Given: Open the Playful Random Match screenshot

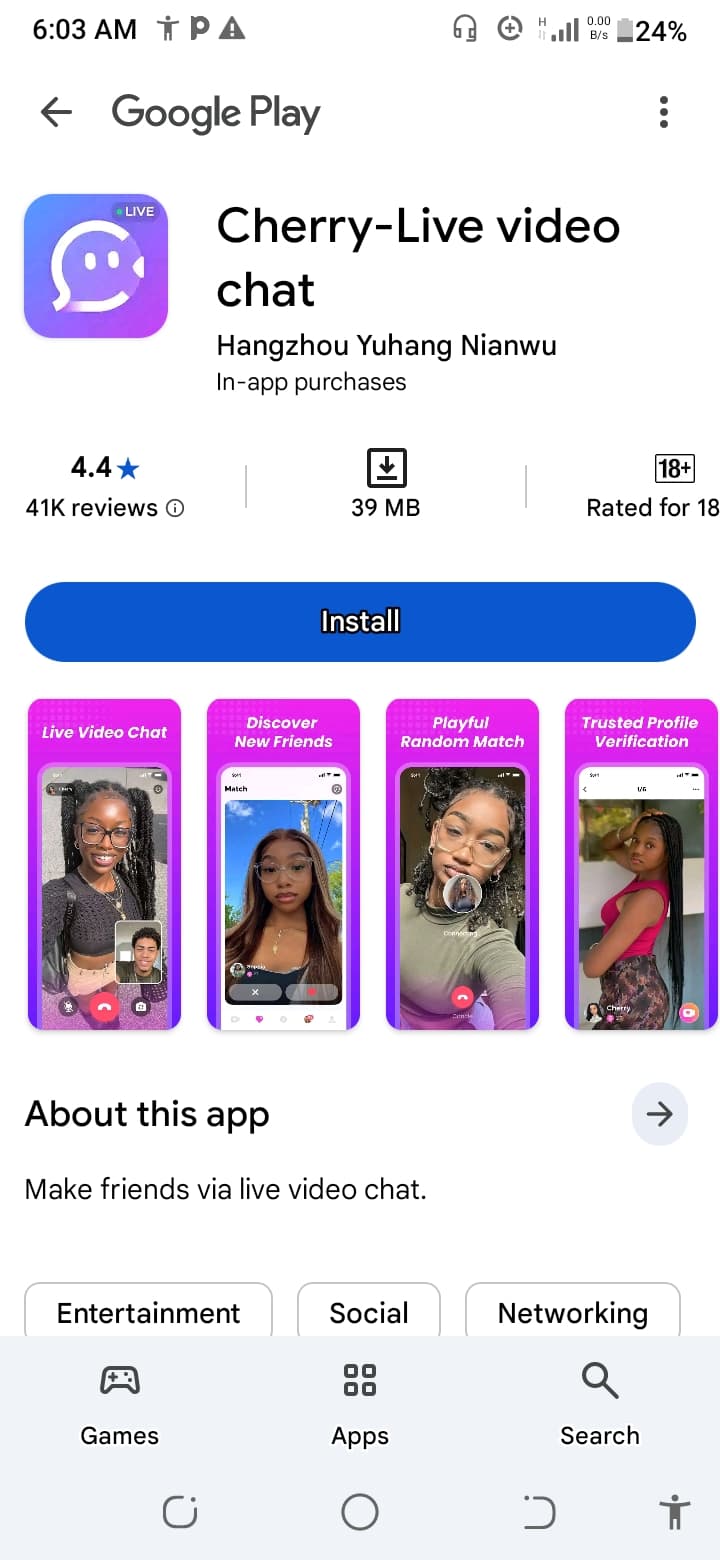Looking at the screenshot, I should pyautogui.click(x=462, y=864).
